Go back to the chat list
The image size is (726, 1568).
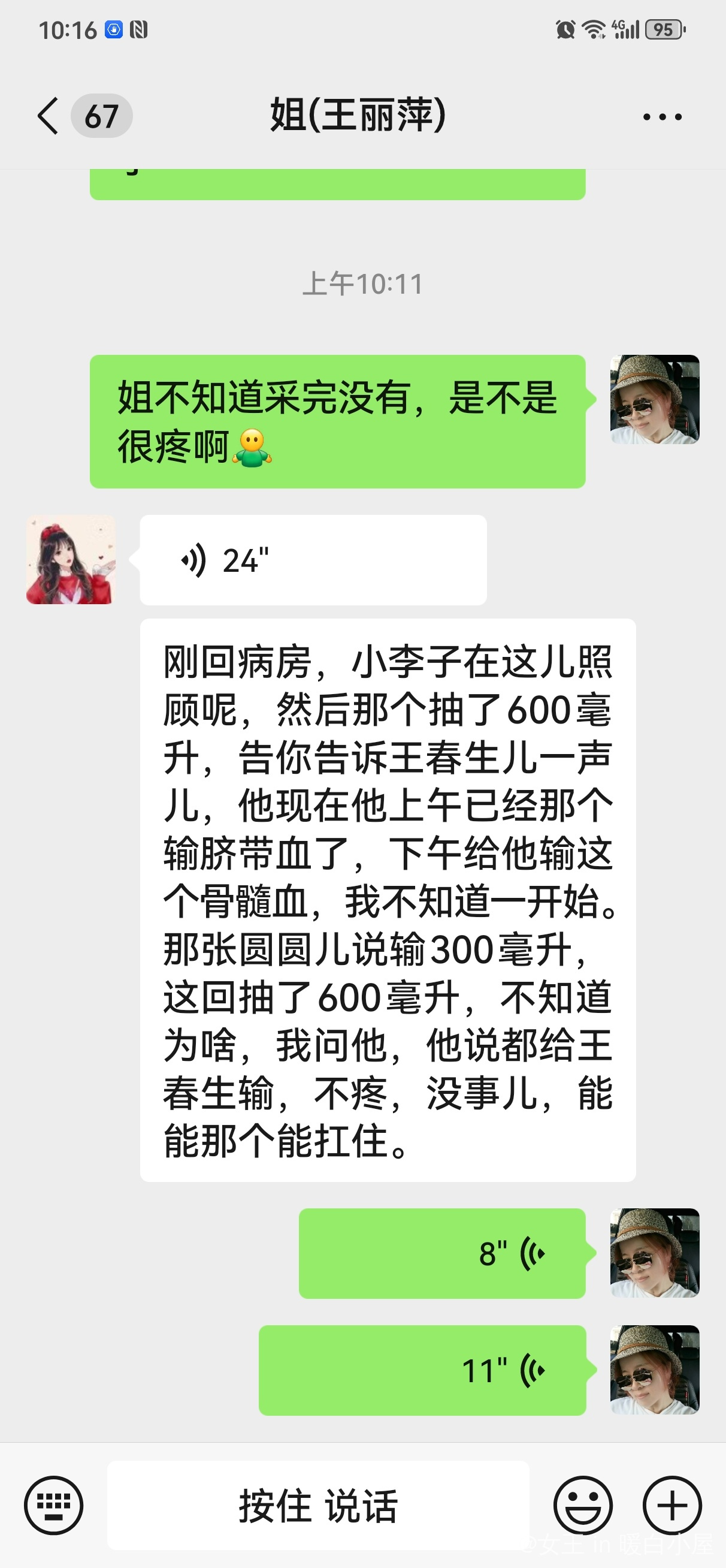(x=49, y=116)
